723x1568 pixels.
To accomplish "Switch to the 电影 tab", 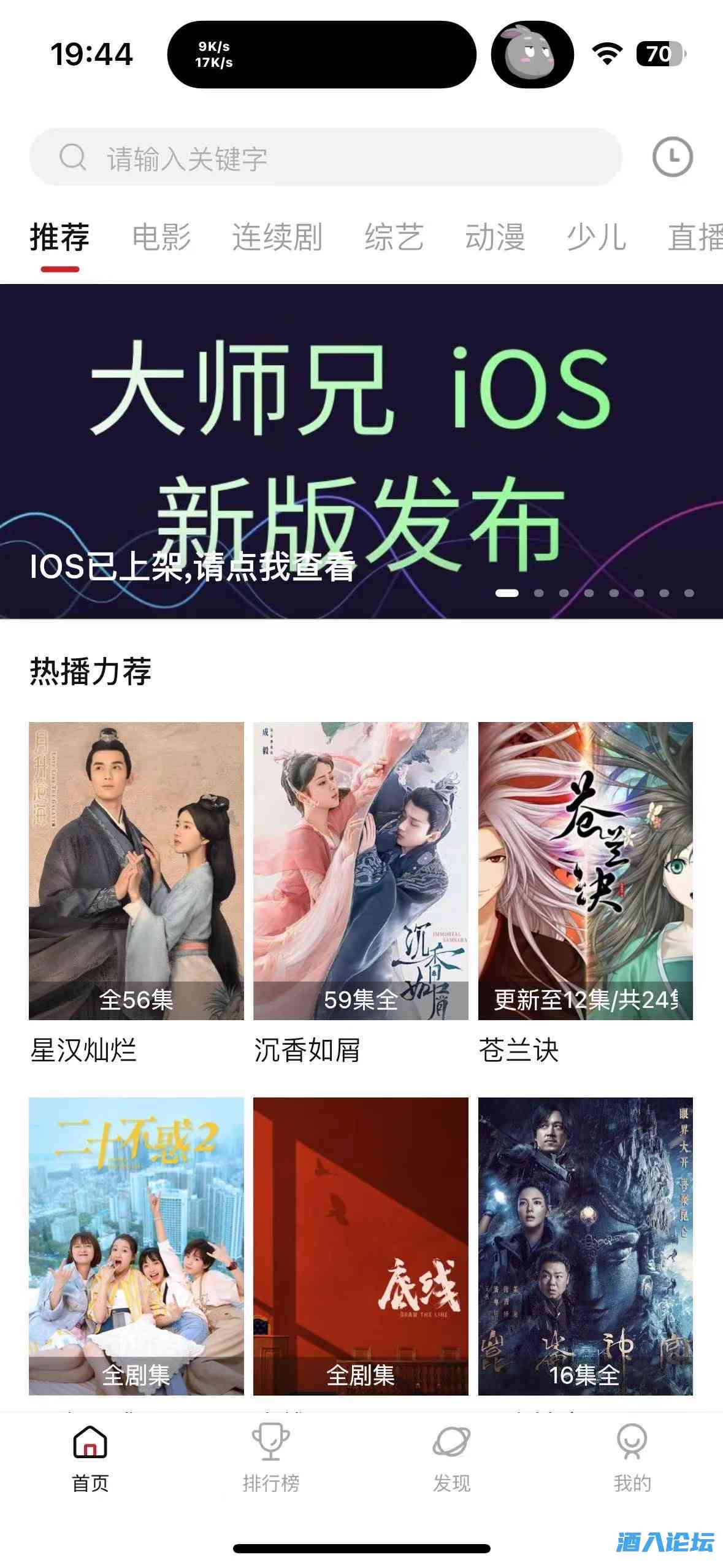I will 161,237.
